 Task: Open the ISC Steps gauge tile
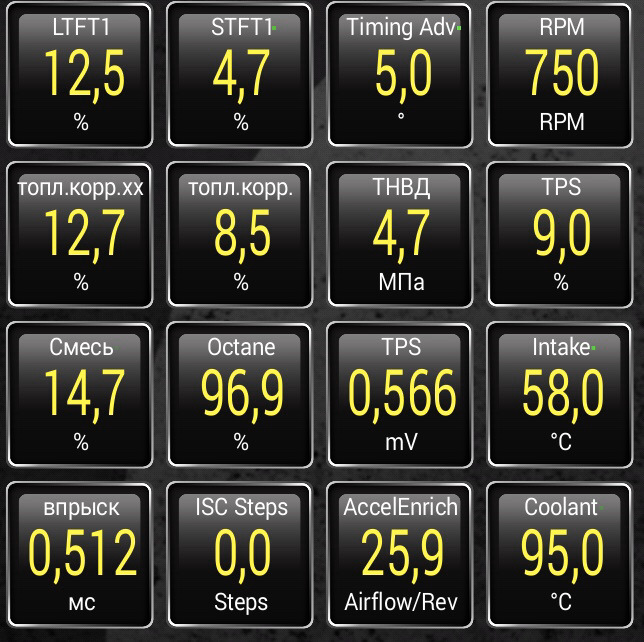pyautogui.click(x=241, y=555)
